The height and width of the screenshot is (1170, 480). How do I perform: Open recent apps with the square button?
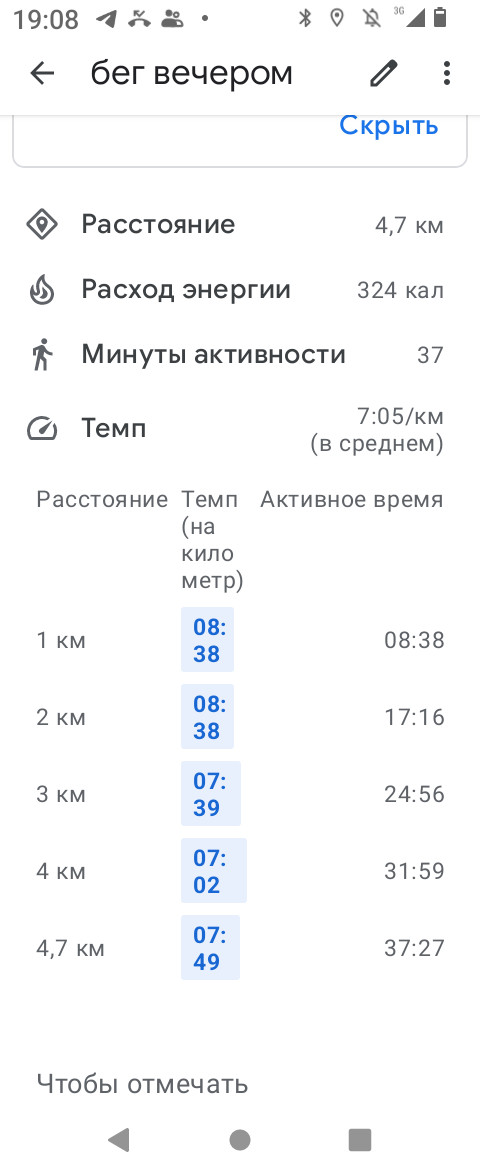point(360,1139)
